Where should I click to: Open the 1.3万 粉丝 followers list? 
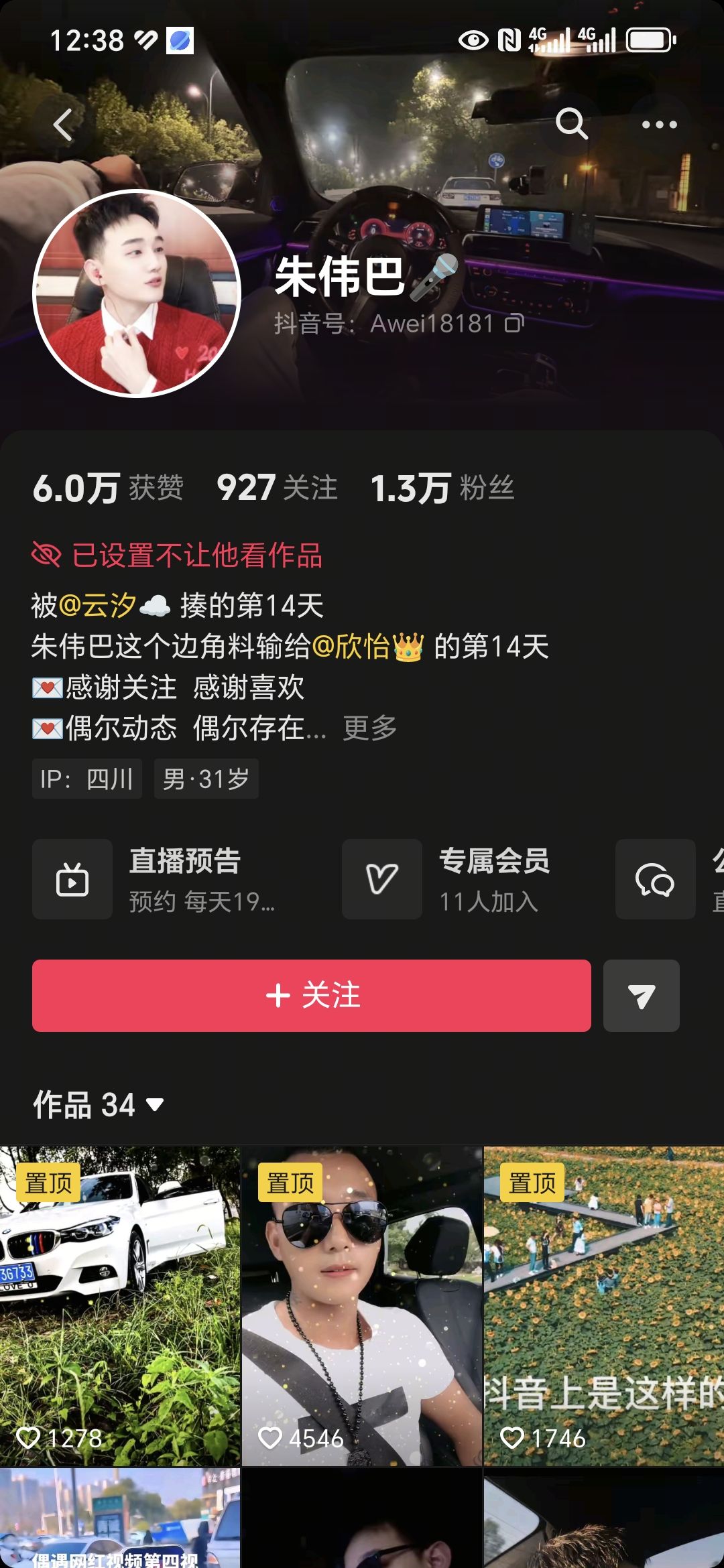click(x=442, y=488)
